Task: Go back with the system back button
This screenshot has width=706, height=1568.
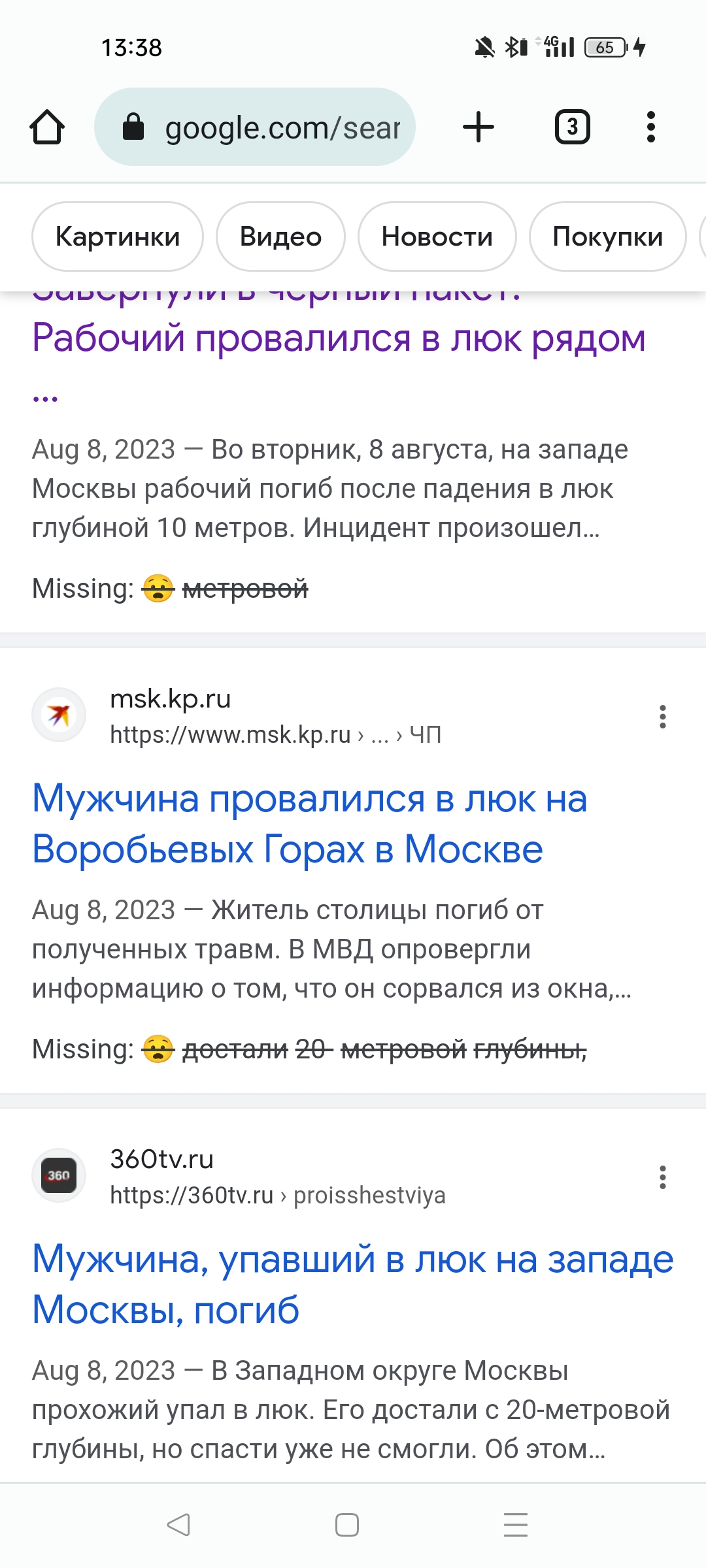Action: [x=178, y=1525]
